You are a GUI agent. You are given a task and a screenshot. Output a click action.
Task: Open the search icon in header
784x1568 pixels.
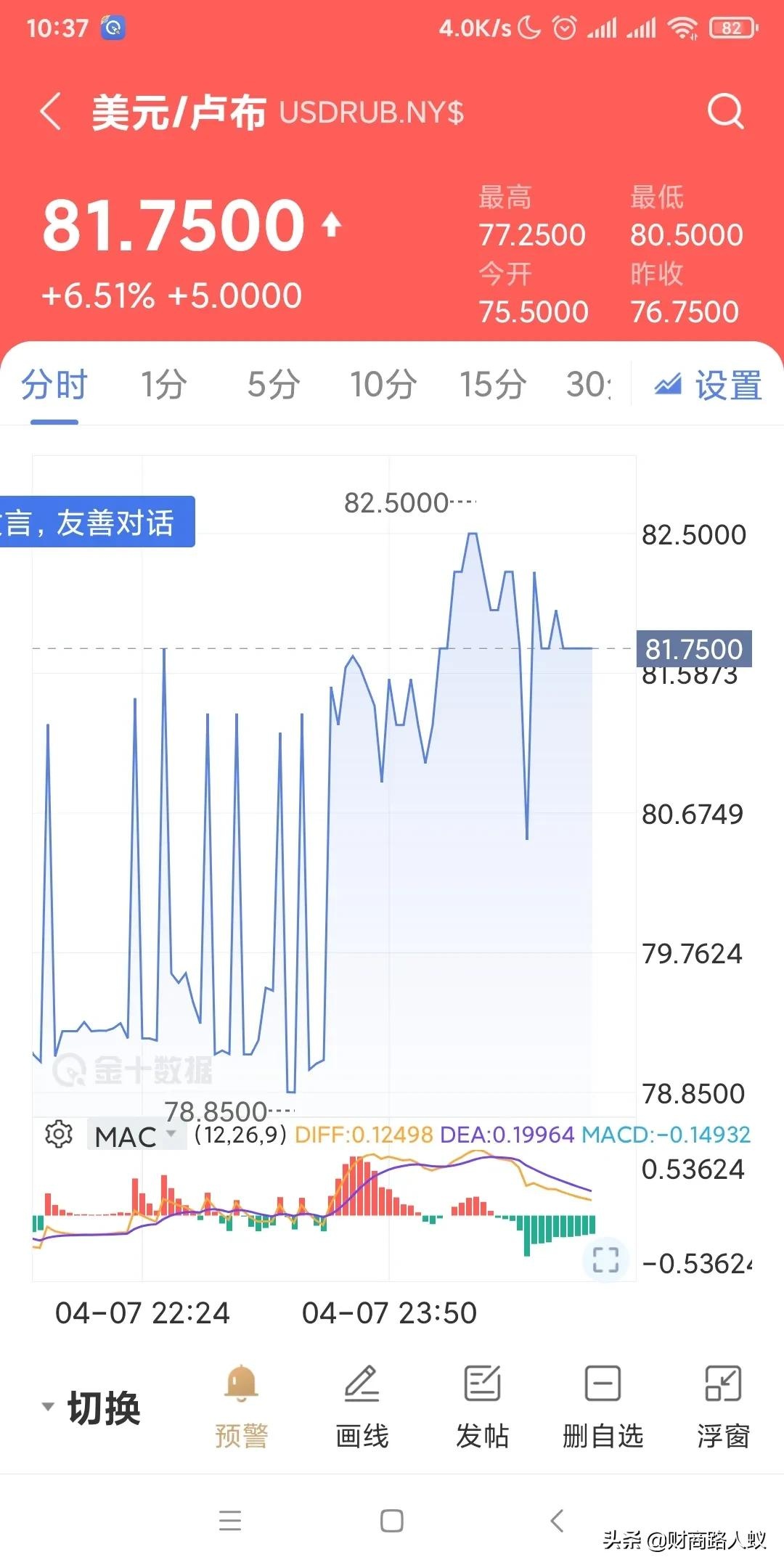click(725, 112)
